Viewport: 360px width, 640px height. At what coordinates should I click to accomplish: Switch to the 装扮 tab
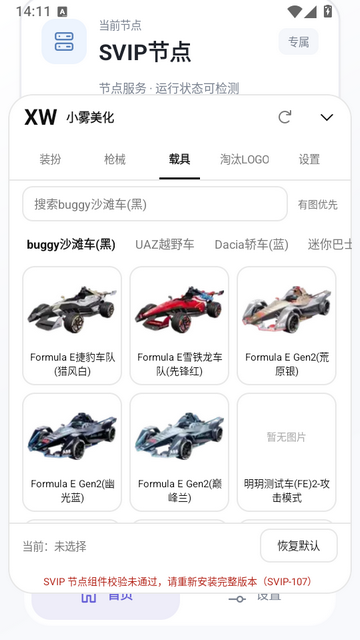50,159
